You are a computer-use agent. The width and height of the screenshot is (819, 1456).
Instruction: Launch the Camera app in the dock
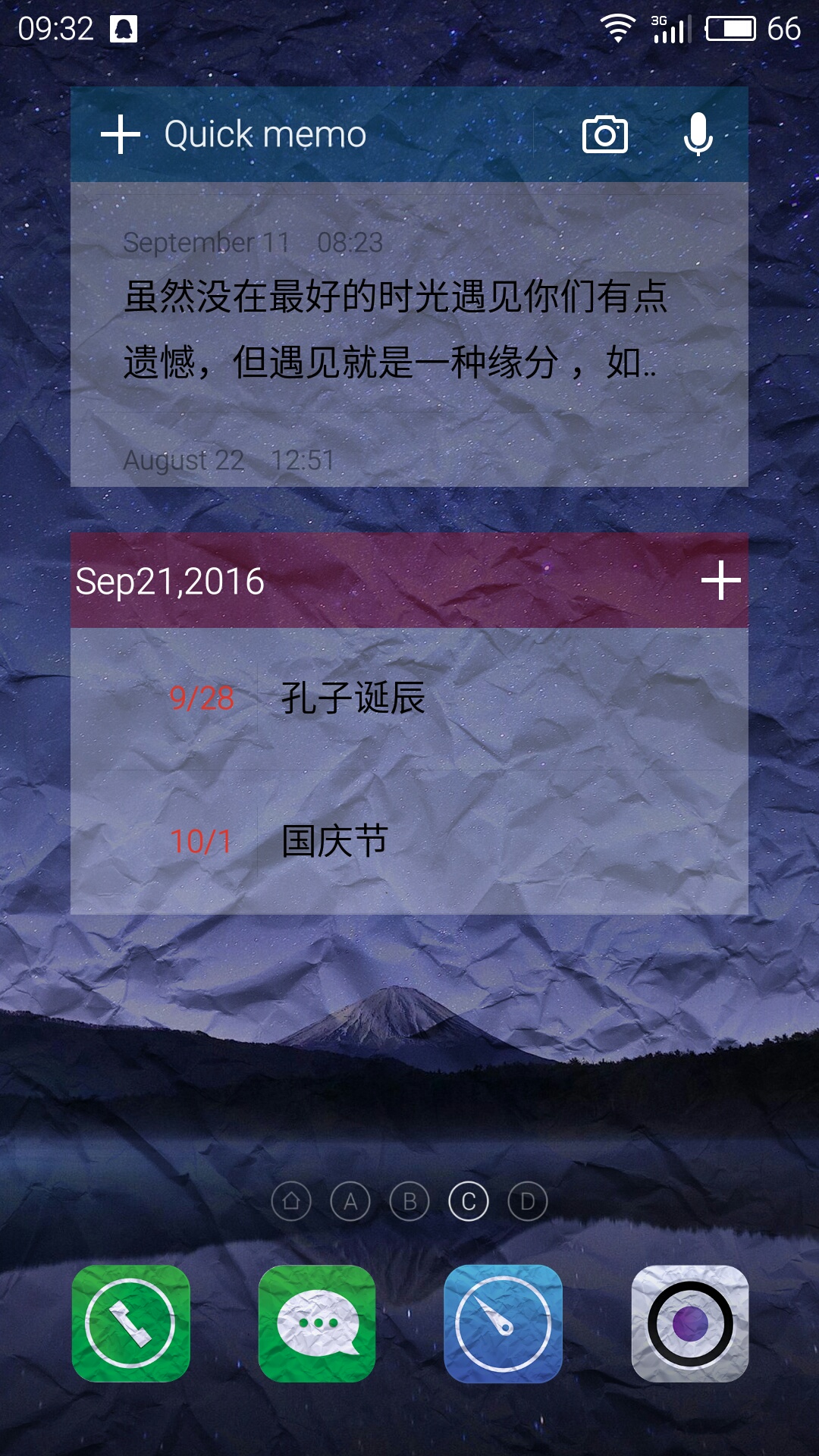pyautogui.click(x=690, y=1323)
